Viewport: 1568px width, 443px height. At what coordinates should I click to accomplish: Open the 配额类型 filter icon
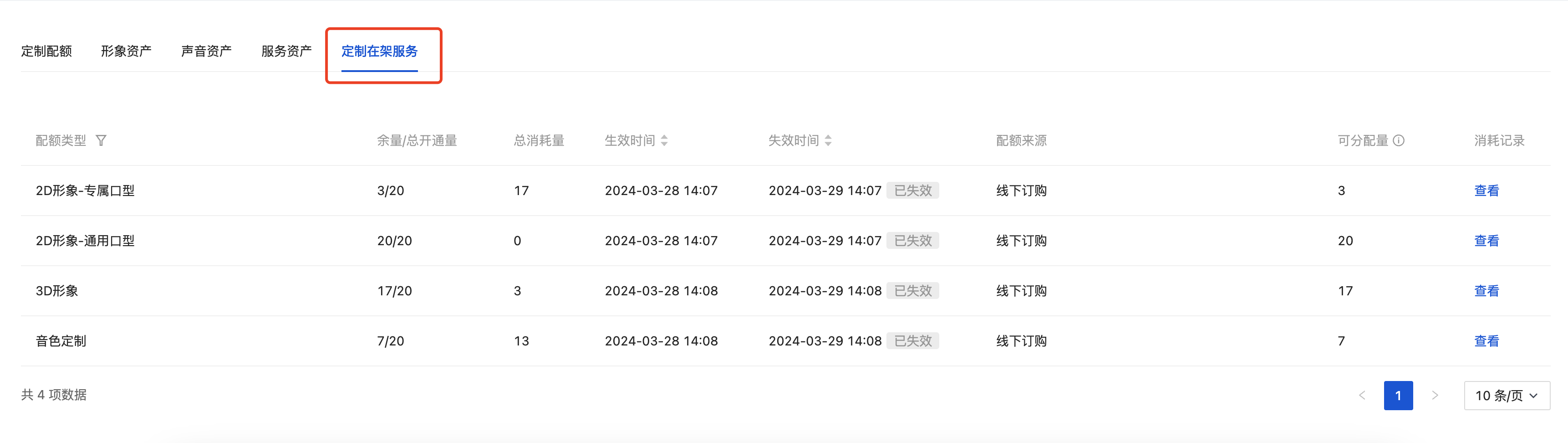101,141
